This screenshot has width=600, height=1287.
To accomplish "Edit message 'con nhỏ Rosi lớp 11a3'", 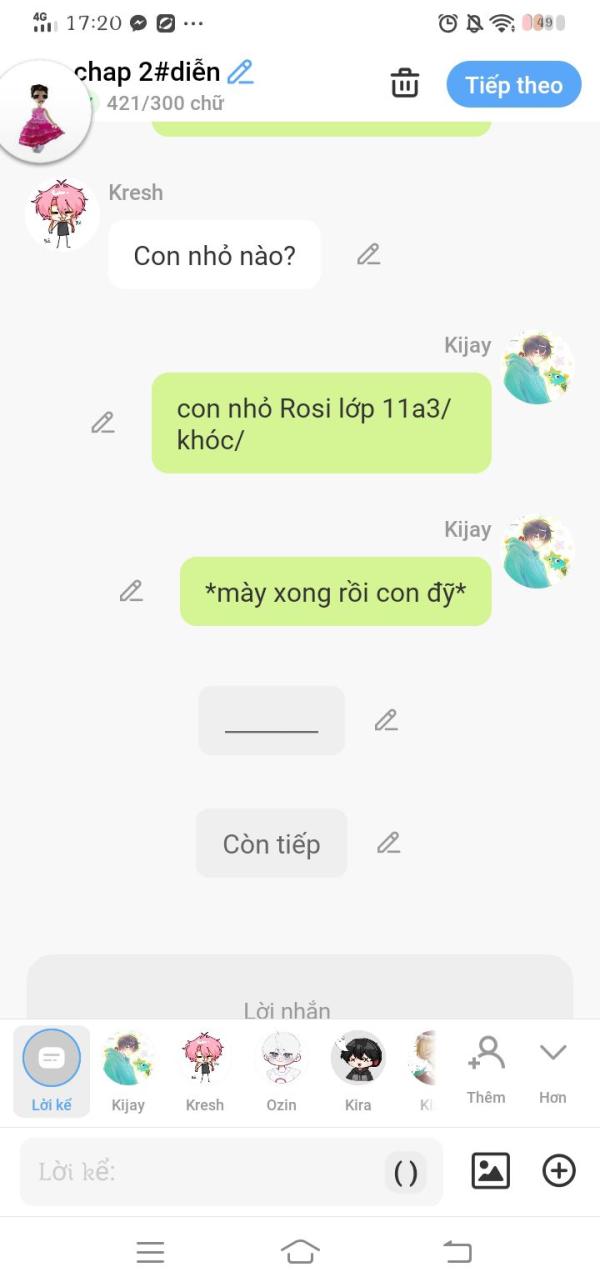I will point(103,423).
